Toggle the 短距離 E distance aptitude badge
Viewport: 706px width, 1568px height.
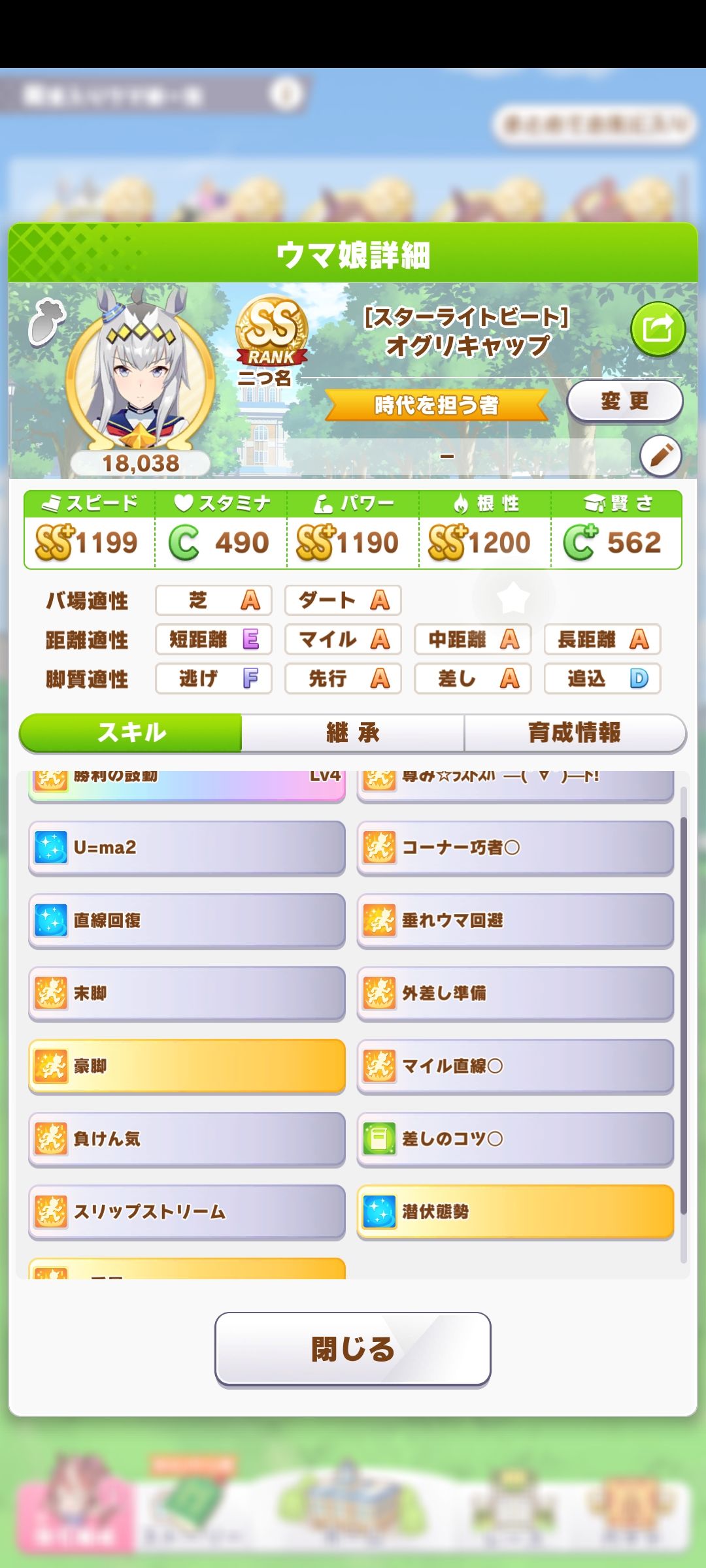tap(212, 640)
